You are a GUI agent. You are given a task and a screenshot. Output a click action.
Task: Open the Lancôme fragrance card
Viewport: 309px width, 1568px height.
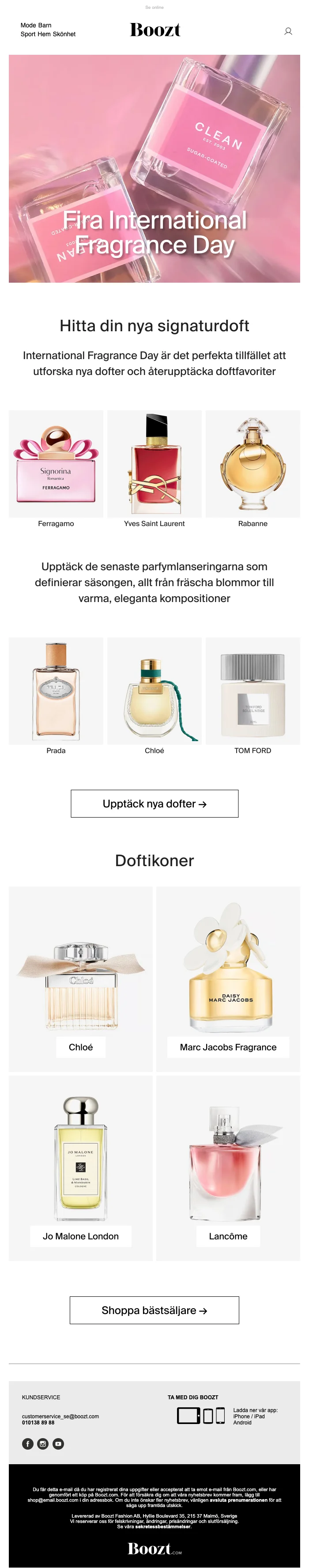click(x=228, y=1167)
